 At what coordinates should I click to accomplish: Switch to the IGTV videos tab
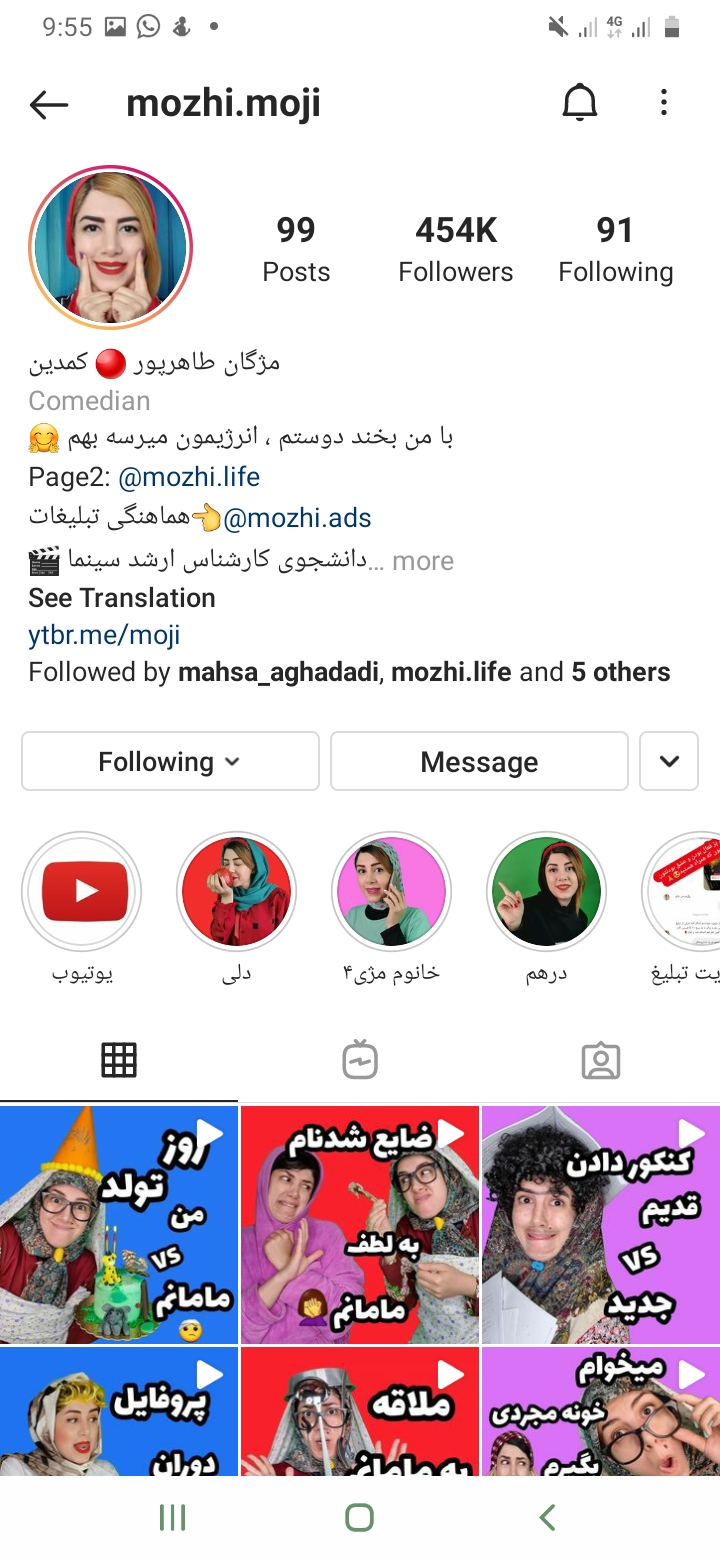[360, 1060]
